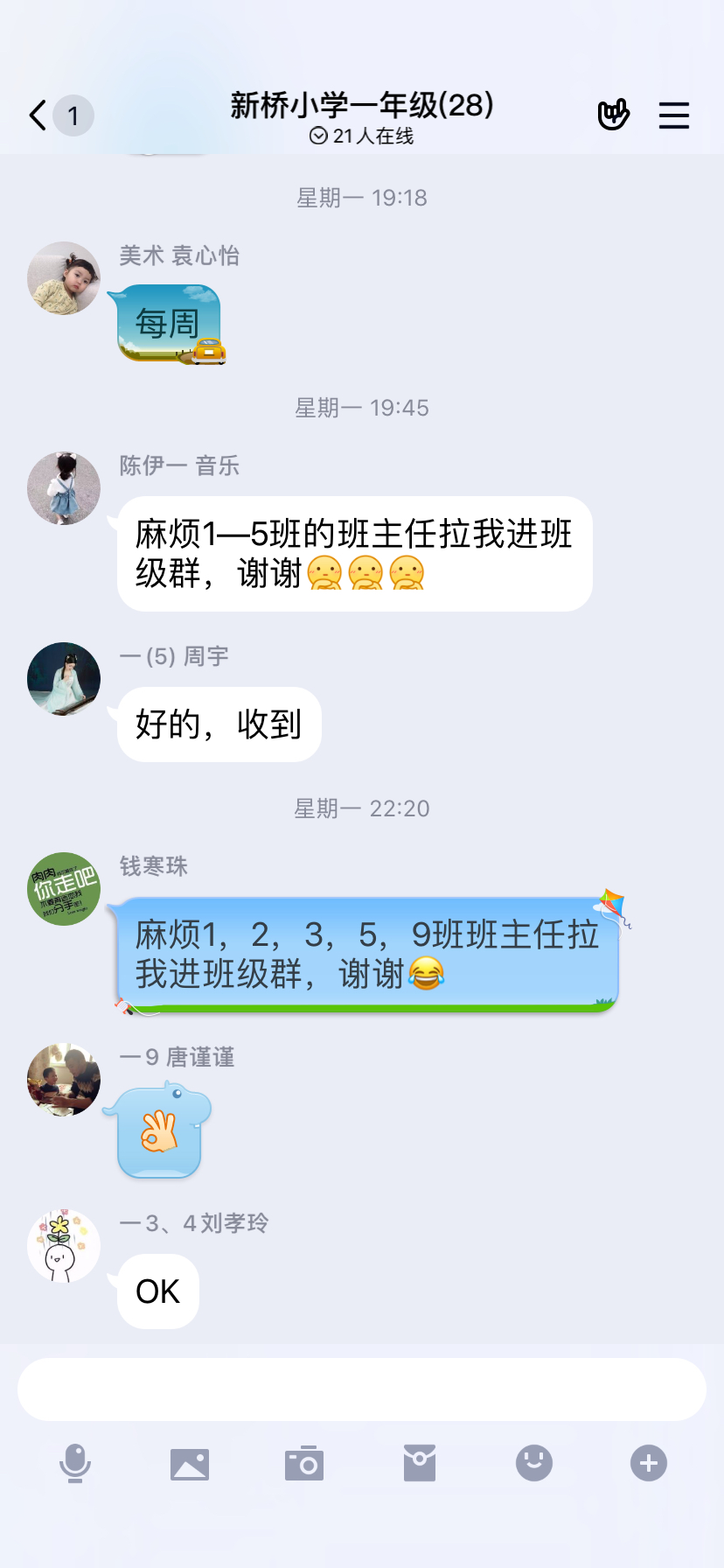Open the emoji smiley picker
Viewport: 724px width, 1568px height.
(x=534, y=1463)
